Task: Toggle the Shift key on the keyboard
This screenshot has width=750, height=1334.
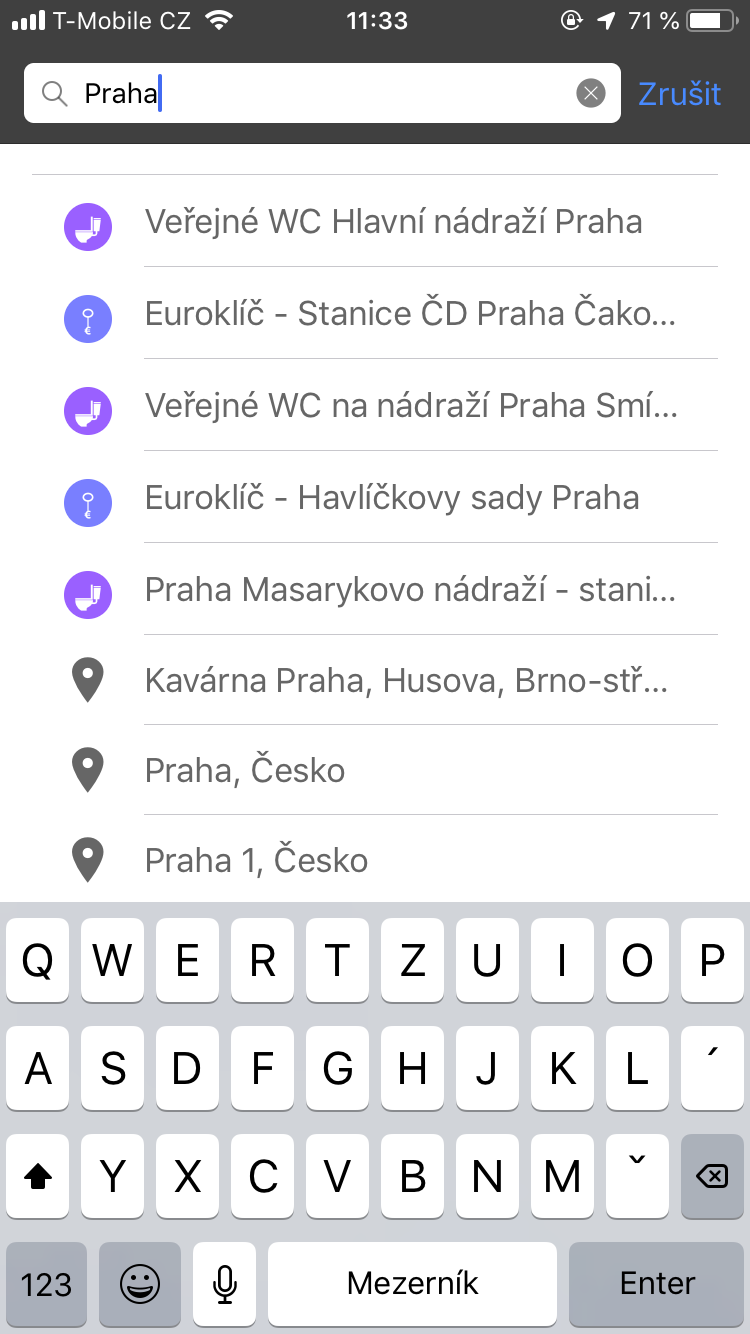Action: 38,1176
